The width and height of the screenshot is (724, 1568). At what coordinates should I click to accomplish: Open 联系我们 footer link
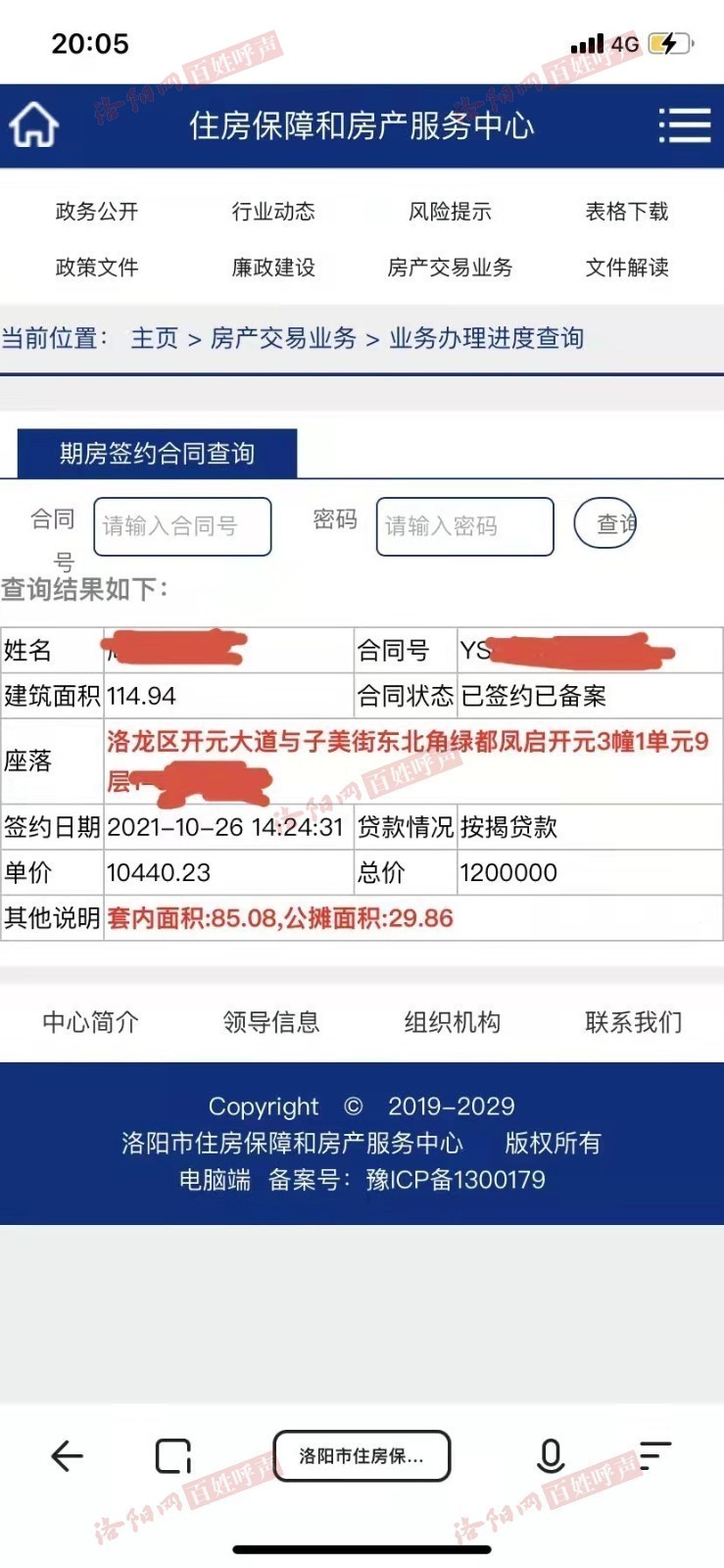(633, 1022)
